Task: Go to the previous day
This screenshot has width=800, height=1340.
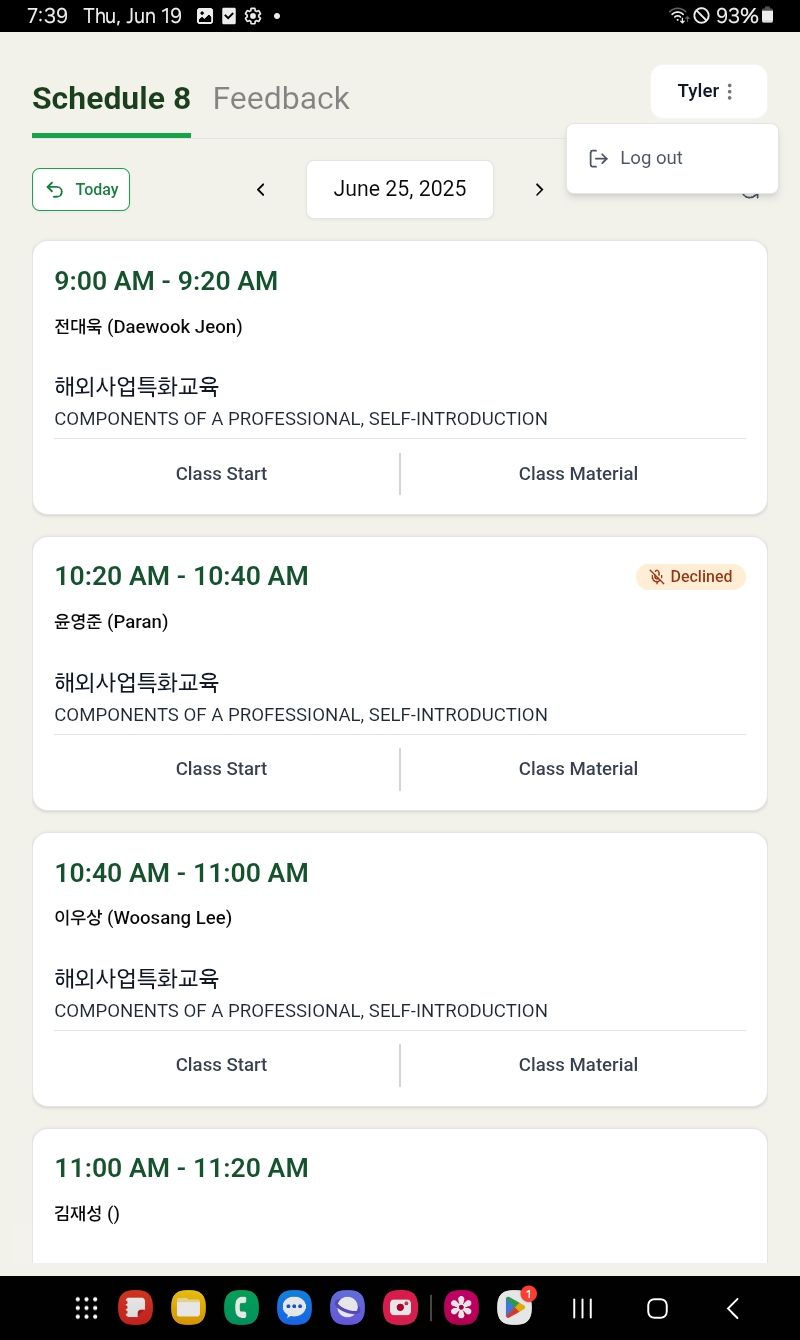Action: click(261, 189)
